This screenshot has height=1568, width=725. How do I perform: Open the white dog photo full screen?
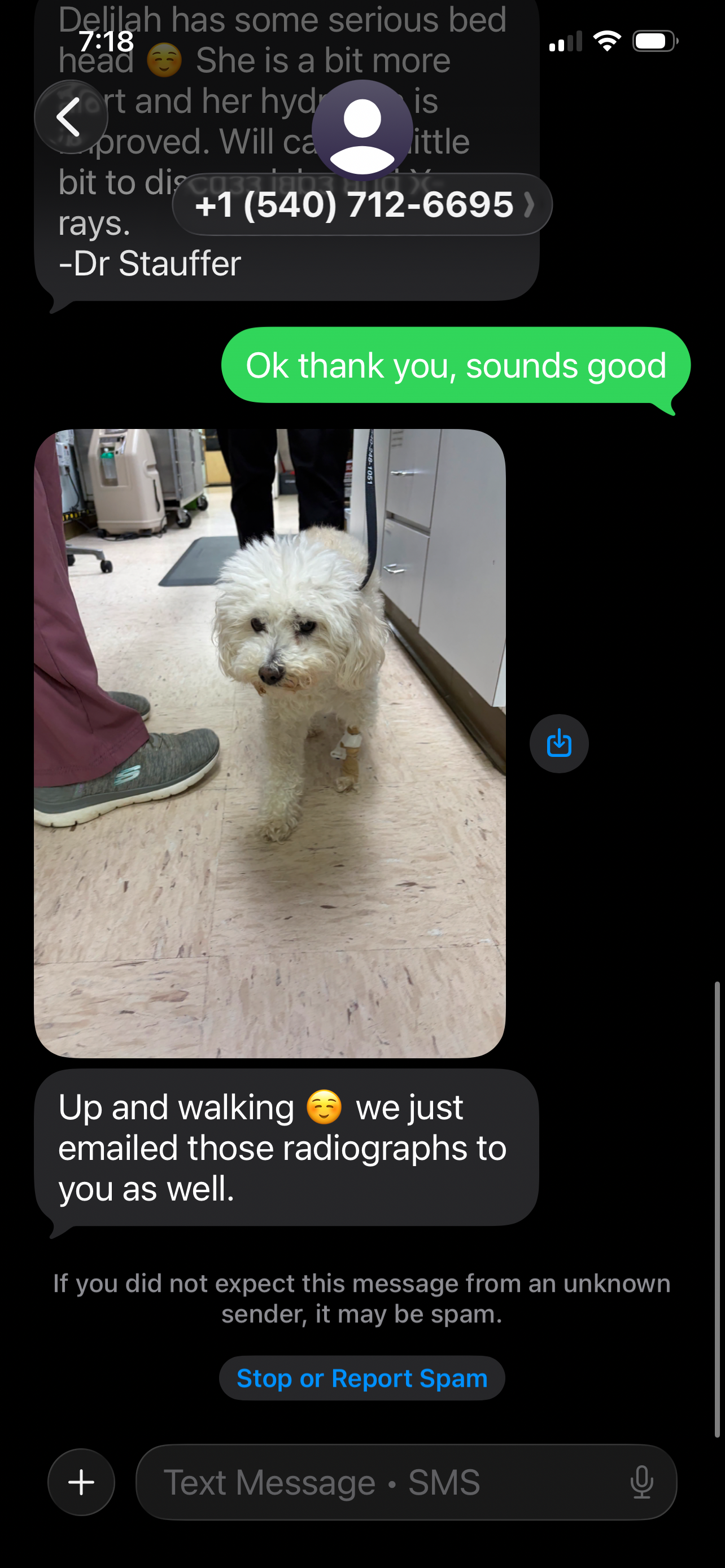pos(270,743)
